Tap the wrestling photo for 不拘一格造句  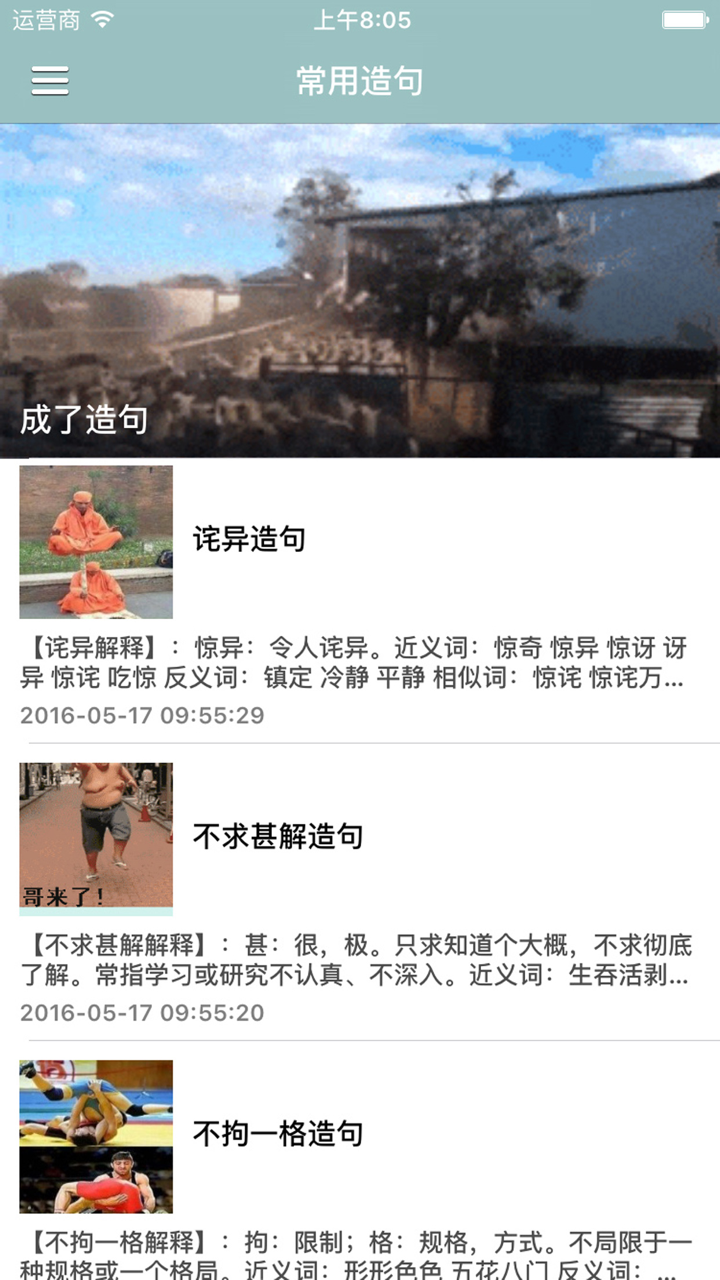96,1134
